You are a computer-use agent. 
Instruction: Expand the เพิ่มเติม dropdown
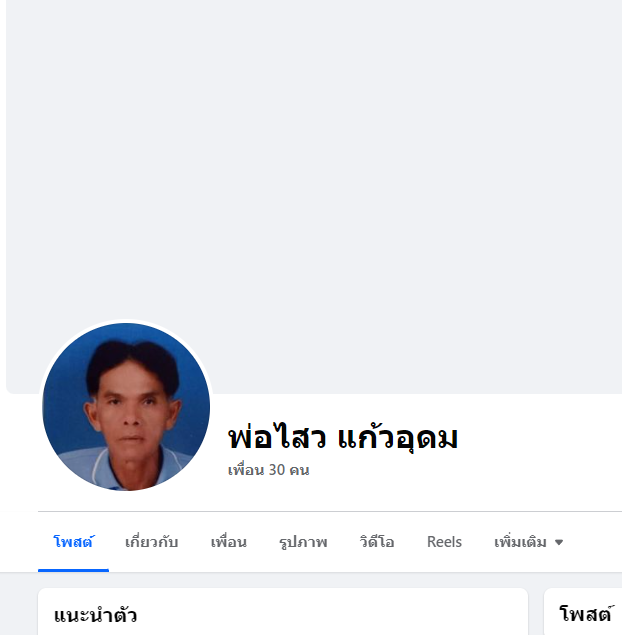528,542
